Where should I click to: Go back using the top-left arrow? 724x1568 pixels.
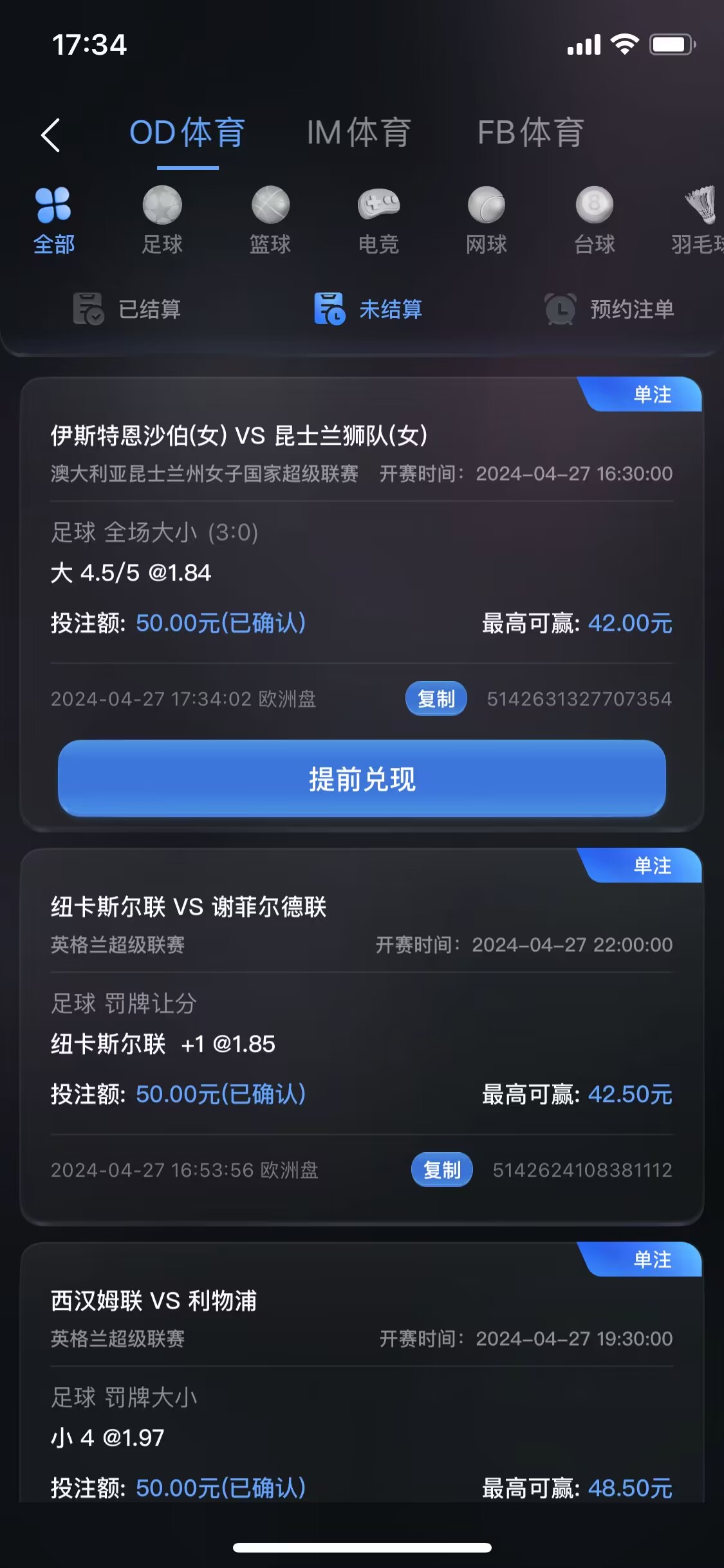tap(51, 135)
